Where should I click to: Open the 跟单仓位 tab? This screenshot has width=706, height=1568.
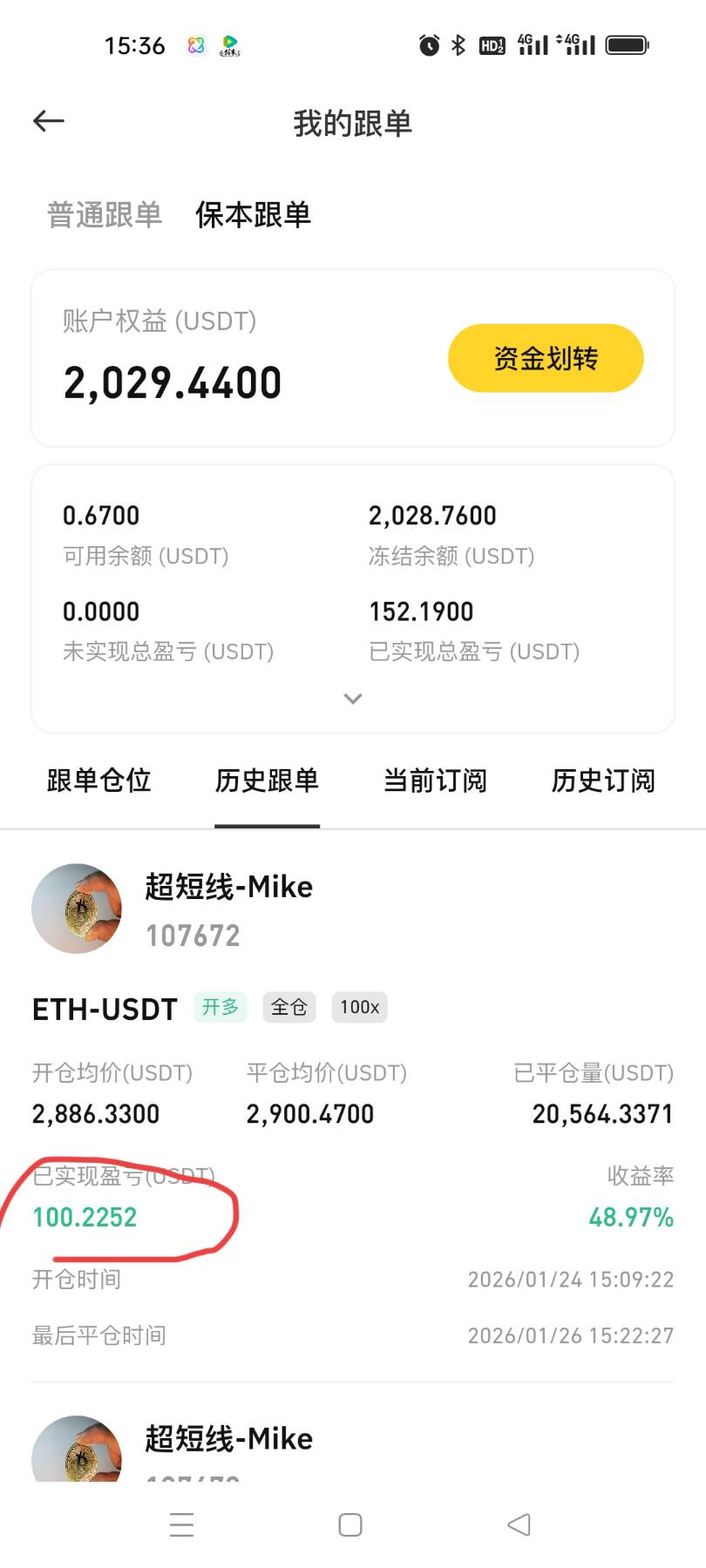pos(98,781)
